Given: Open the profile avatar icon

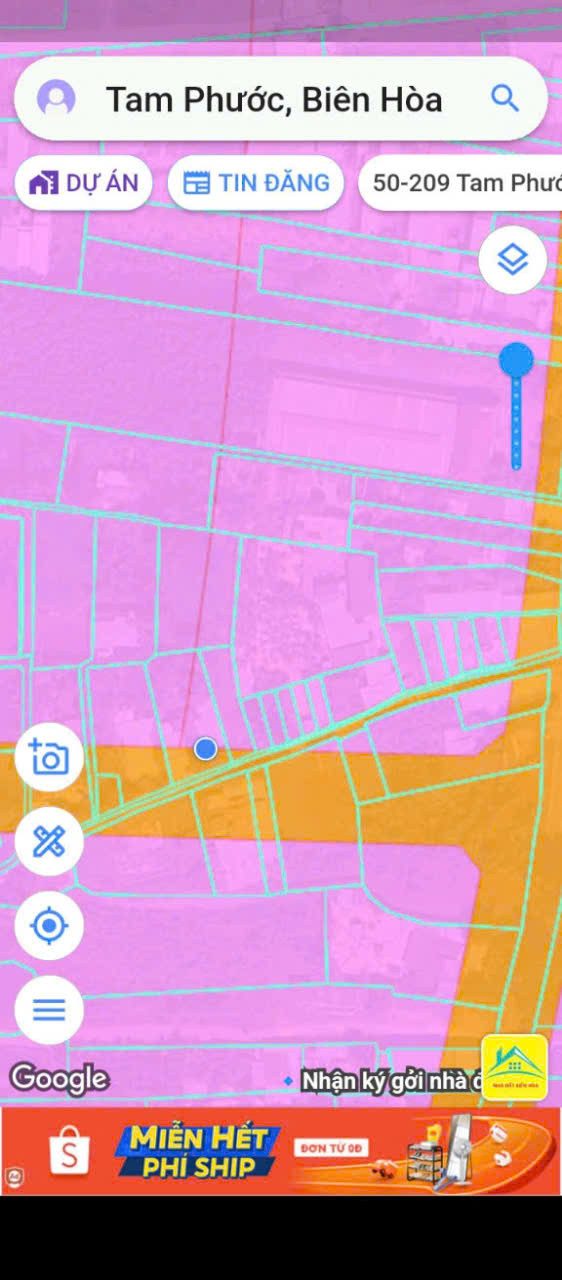Looking at the screenshot, I should 56,98.
